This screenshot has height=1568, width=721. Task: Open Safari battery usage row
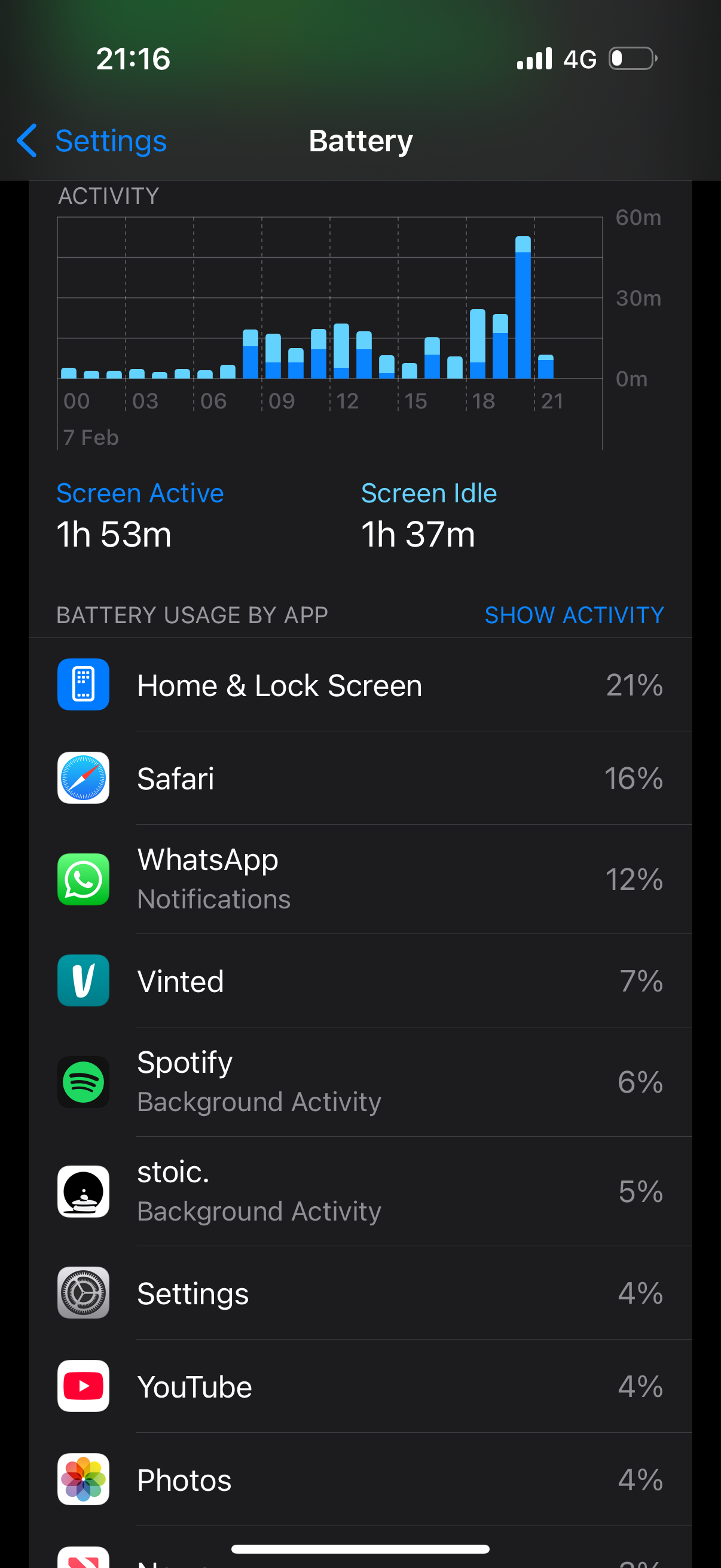[x=360, y=778]
